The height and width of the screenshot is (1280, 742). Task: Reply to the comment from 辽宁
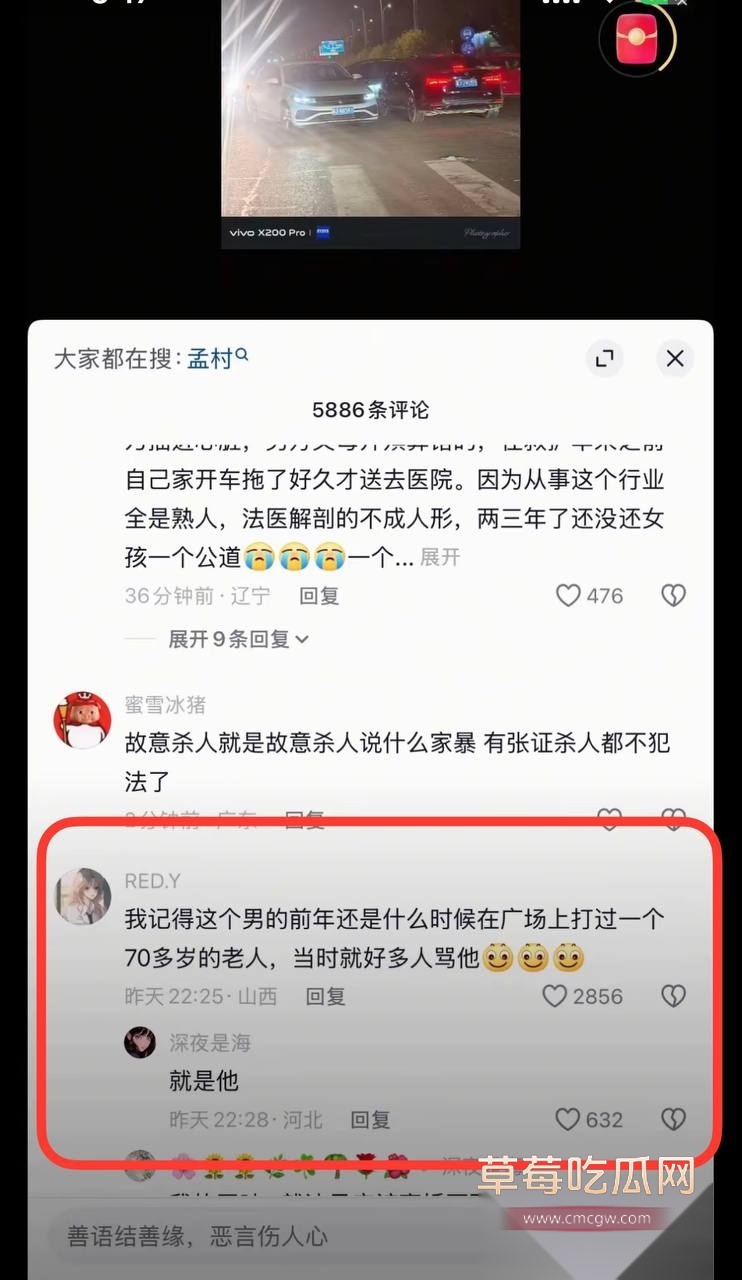tap(320, 596)
